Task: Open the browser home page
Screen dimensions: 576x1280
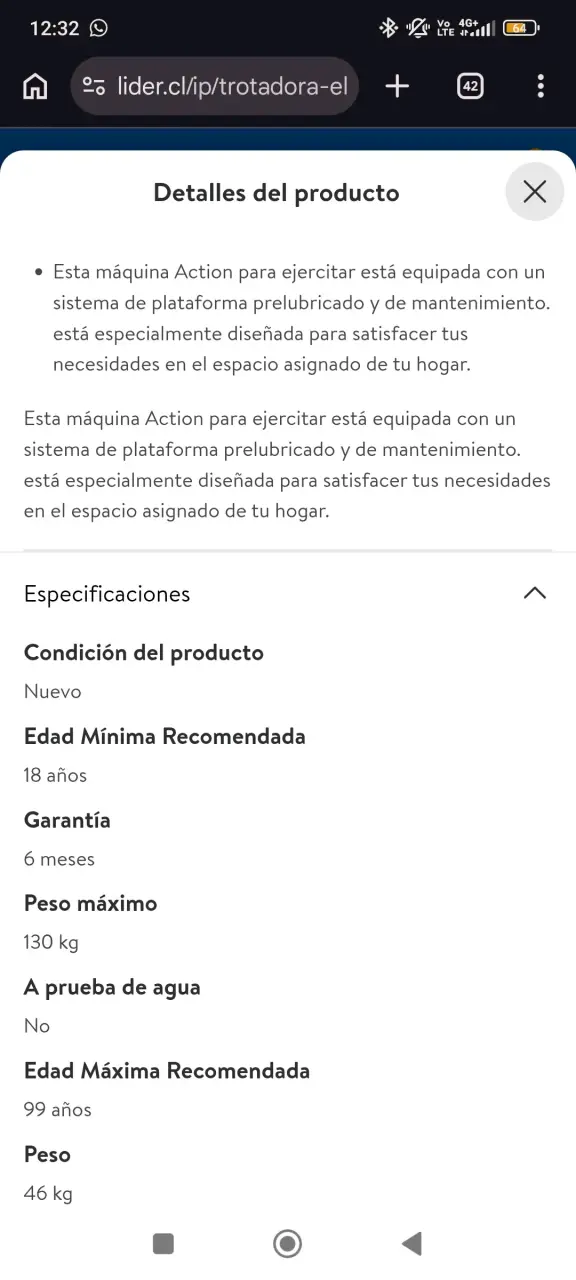Action: click(35, 87)
